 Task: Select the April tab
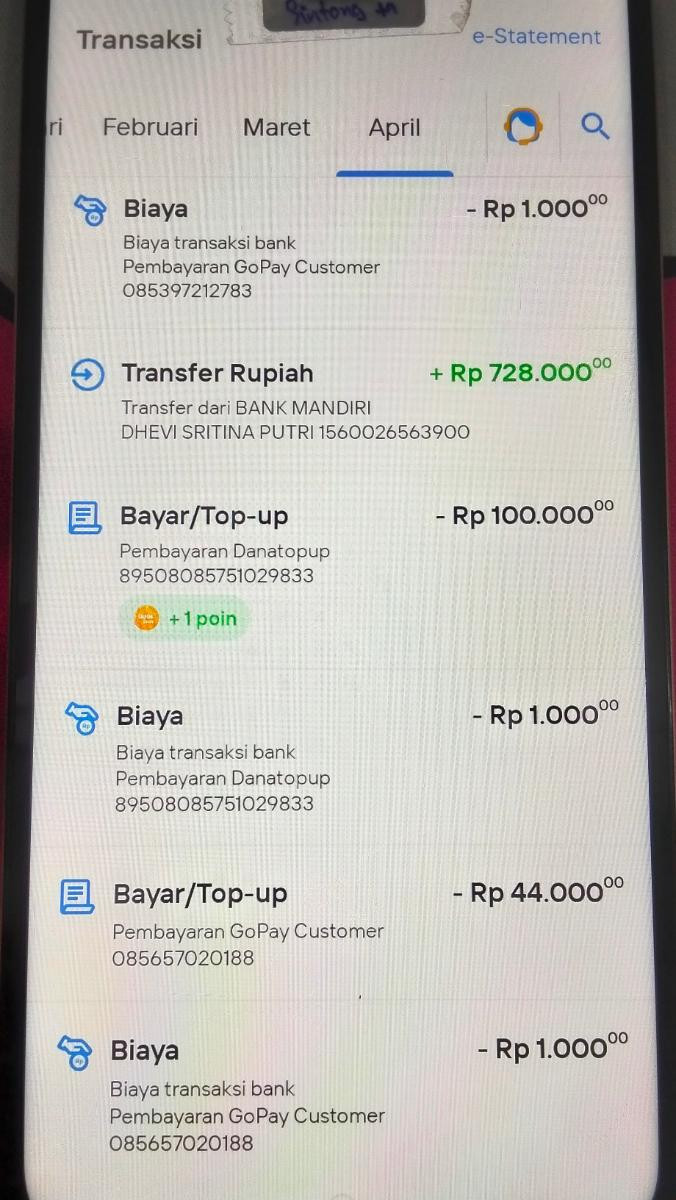tap(394, 128)
